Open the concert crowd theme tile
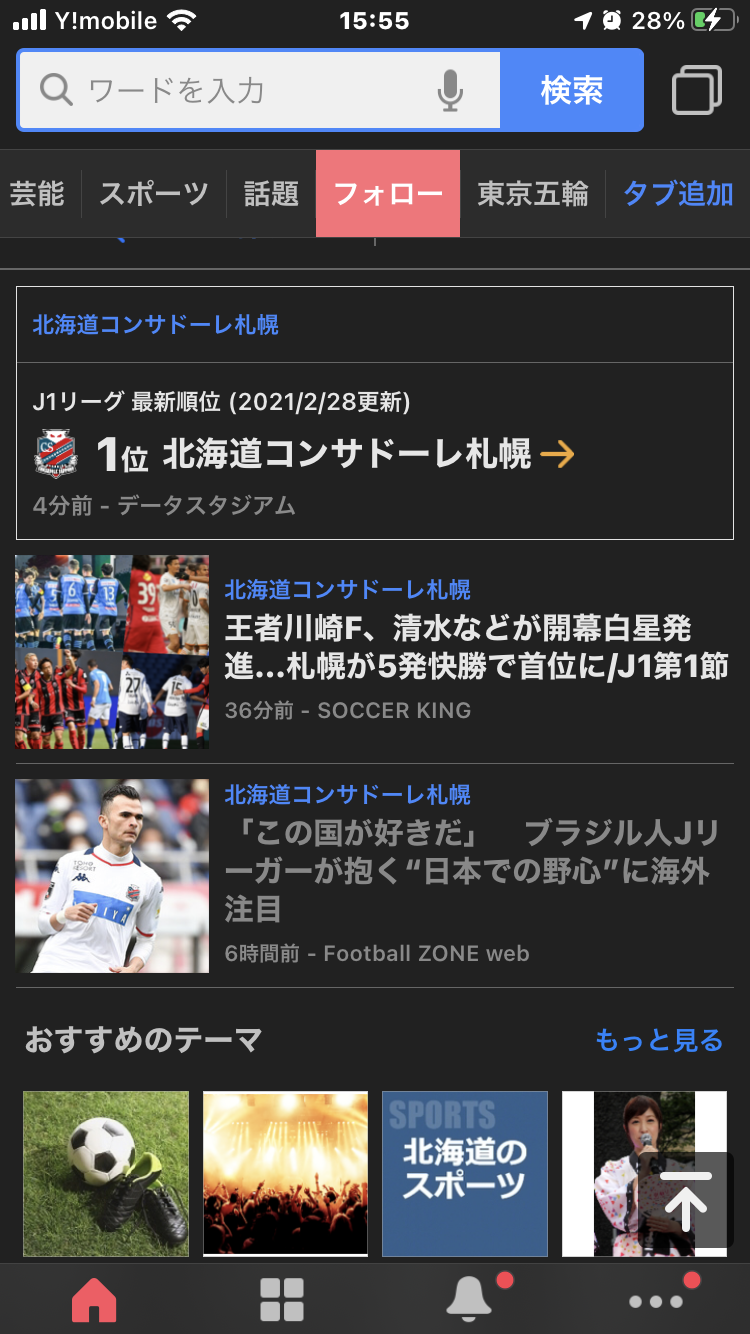750x1334 pixels. point(285,1173)
